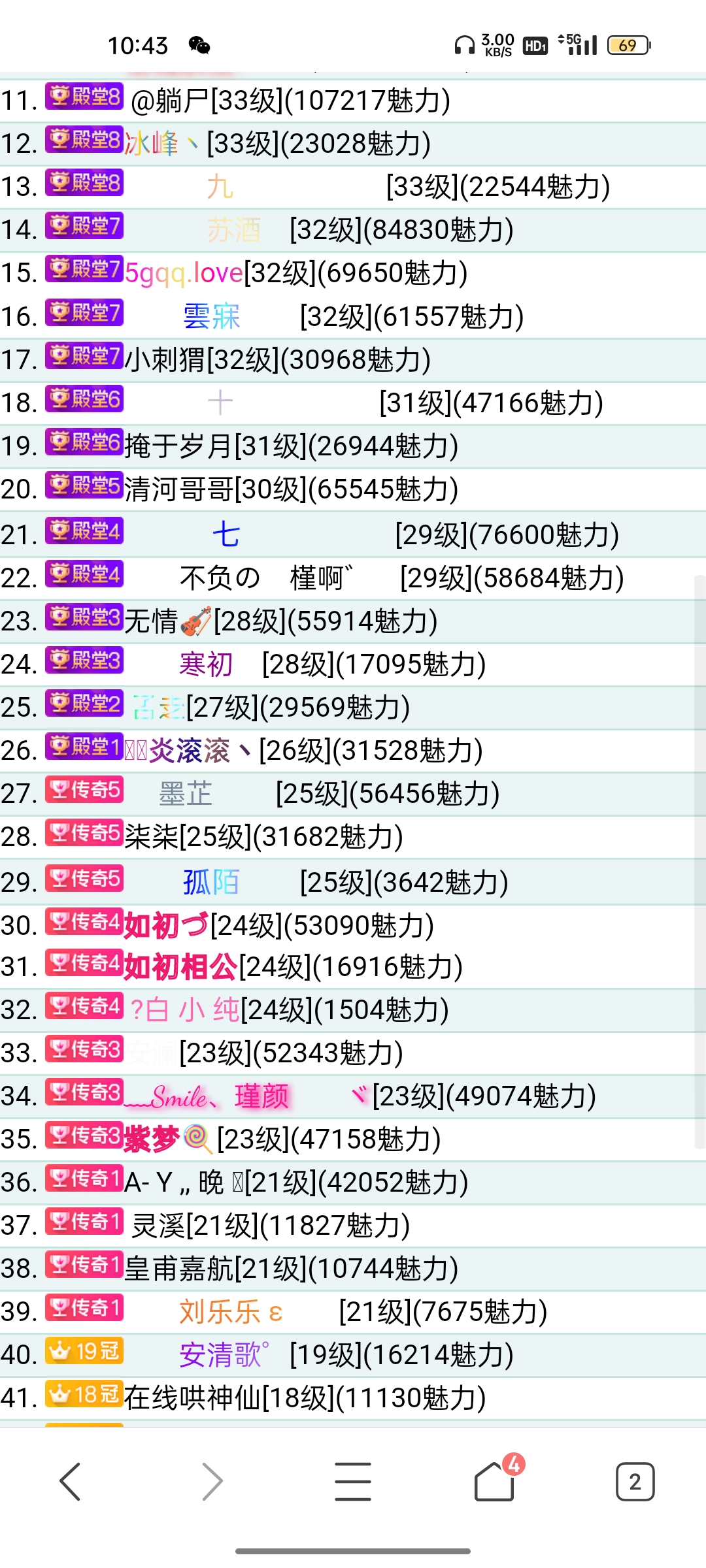Go back to the previous page
This screenshot has height=1568, width=706.
point(71,1481)
